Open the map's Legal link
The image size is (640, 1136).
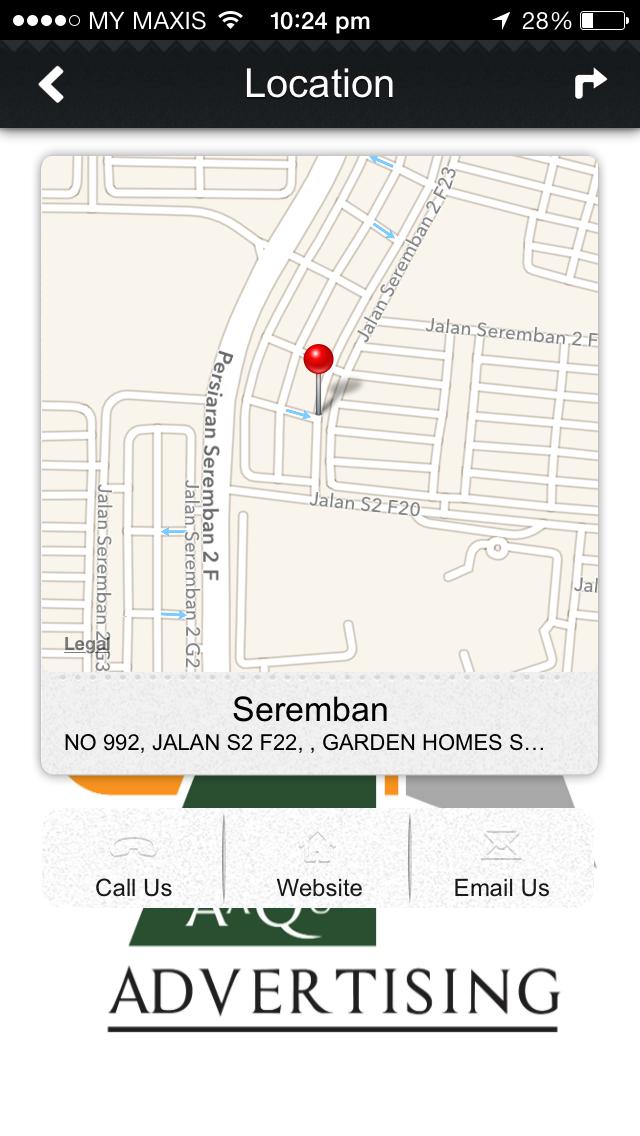(86, 644)
